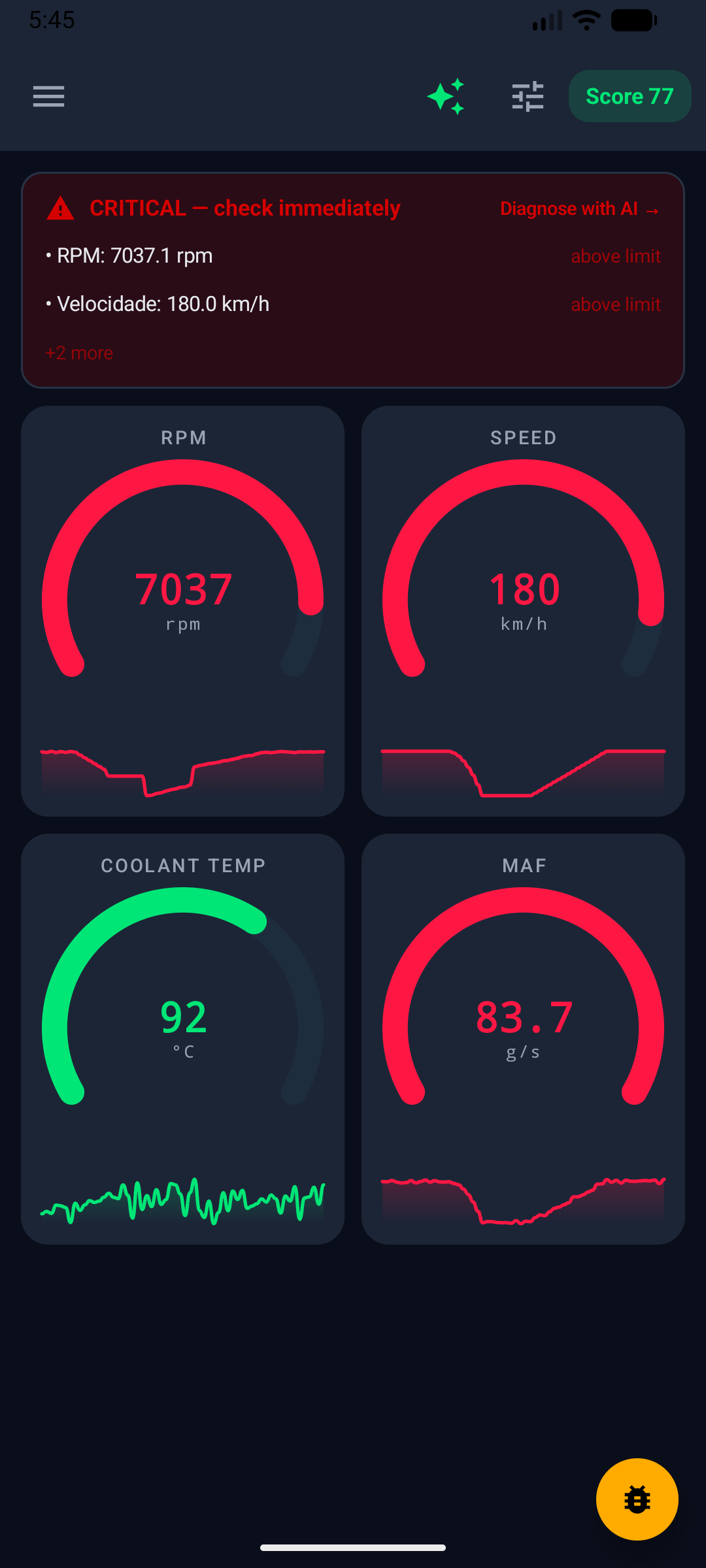Viewport: 706px width, 1568px height.
Task: Open the Speed gauge card
Action: pos(523,611)
